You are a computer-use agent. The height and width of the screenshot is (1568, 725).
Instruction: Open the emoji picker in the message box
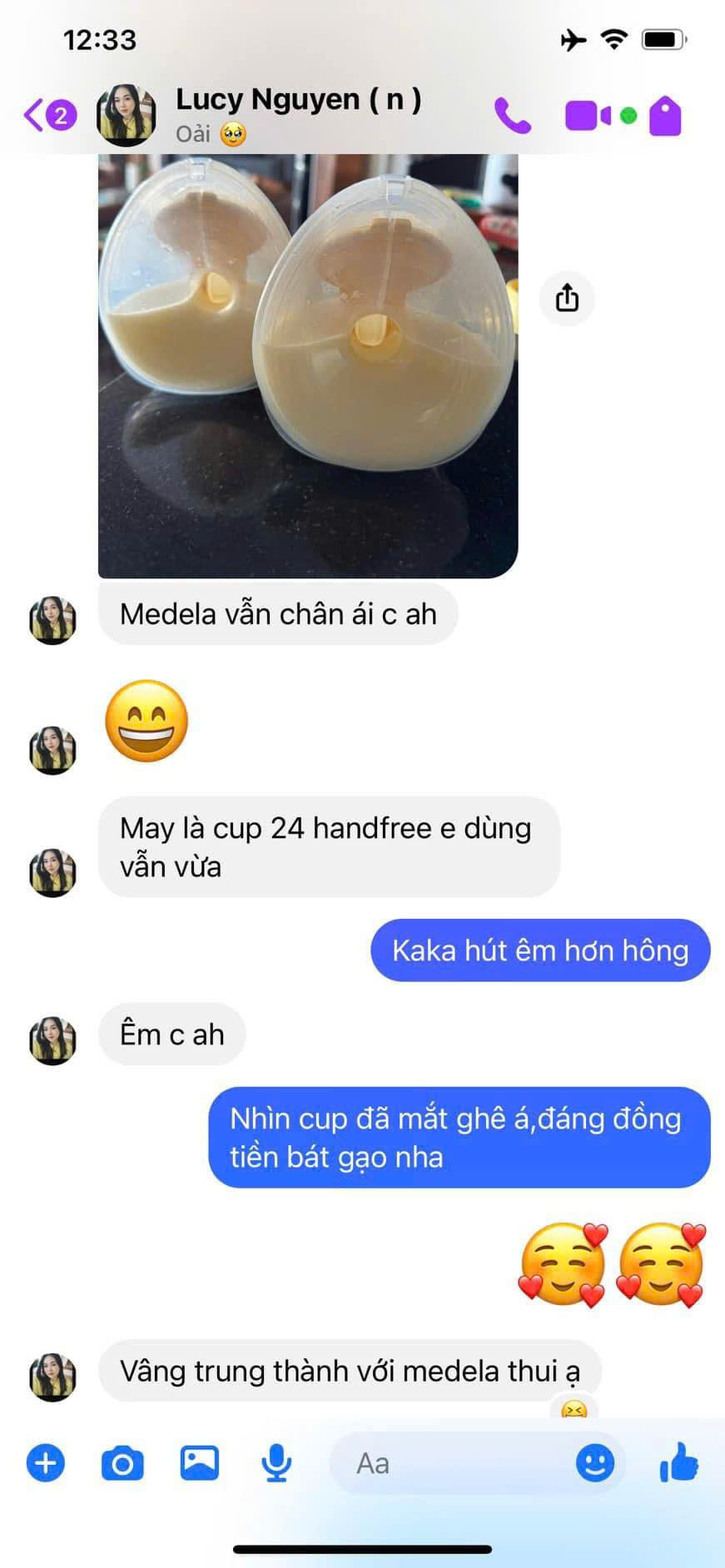click(594, 1462)
